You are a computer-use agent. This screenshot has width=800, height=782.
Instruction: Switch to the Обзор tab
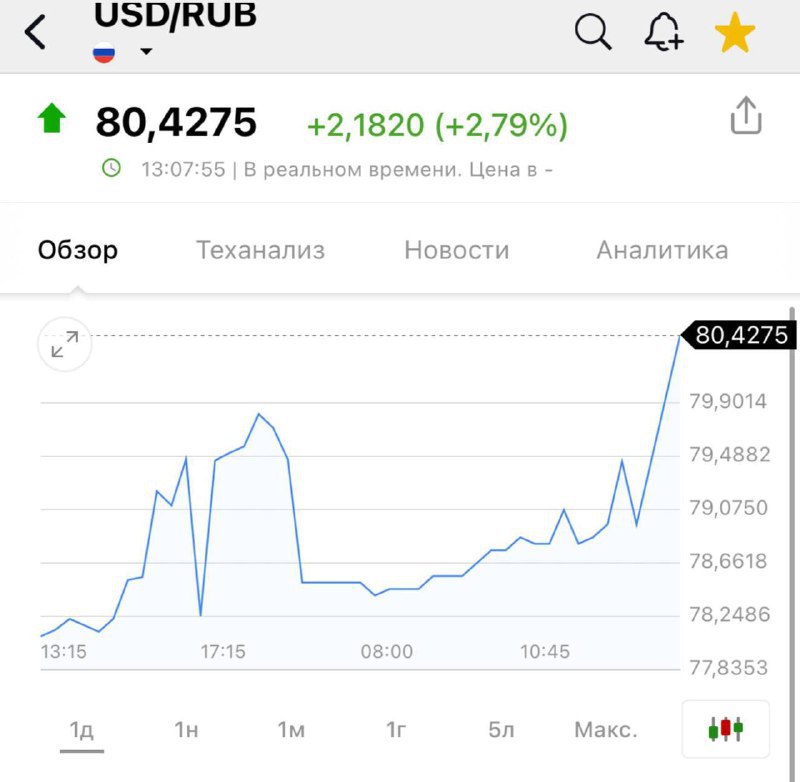point(78,250)
